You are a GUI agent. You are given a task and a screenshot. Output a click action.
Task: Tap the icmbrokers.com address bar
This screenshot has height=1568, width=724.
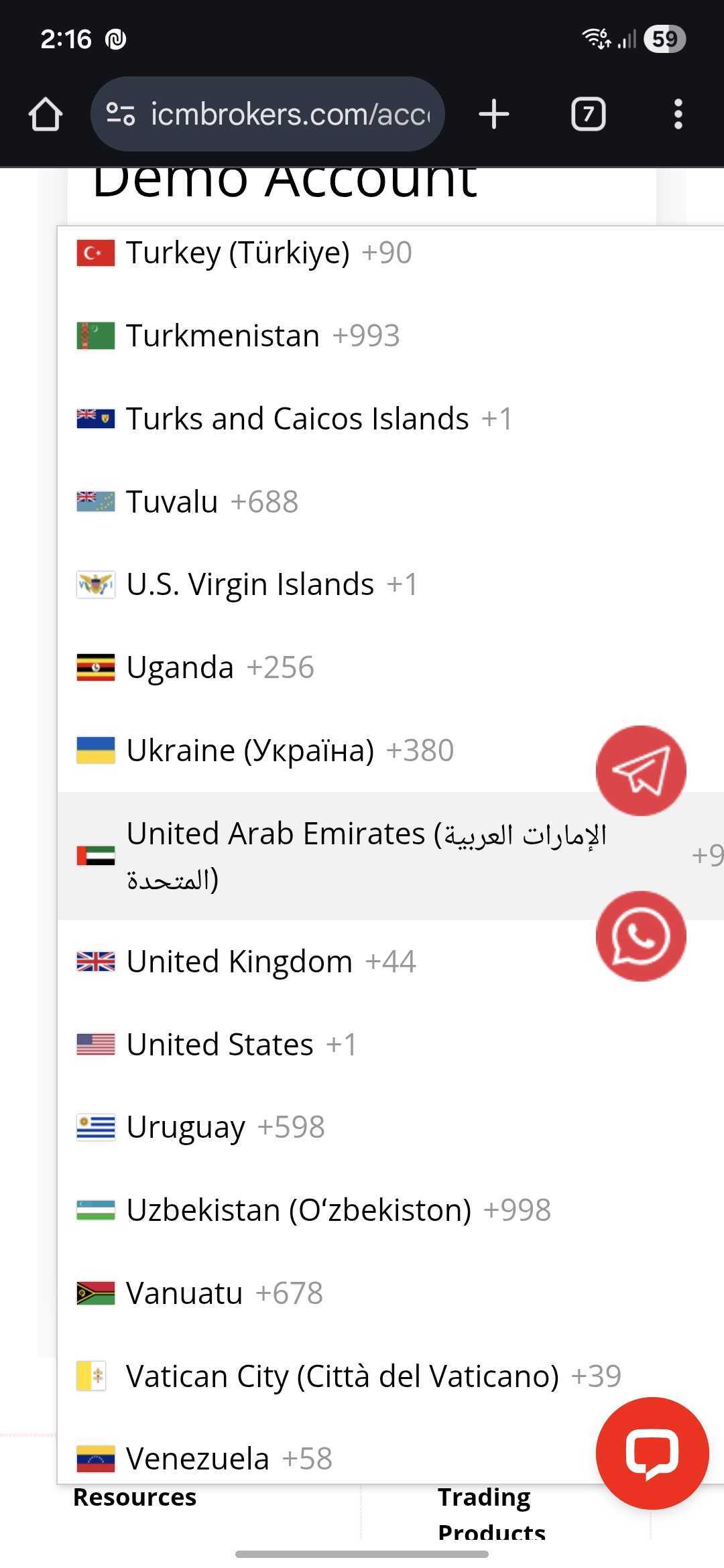[x=268, y=115]
